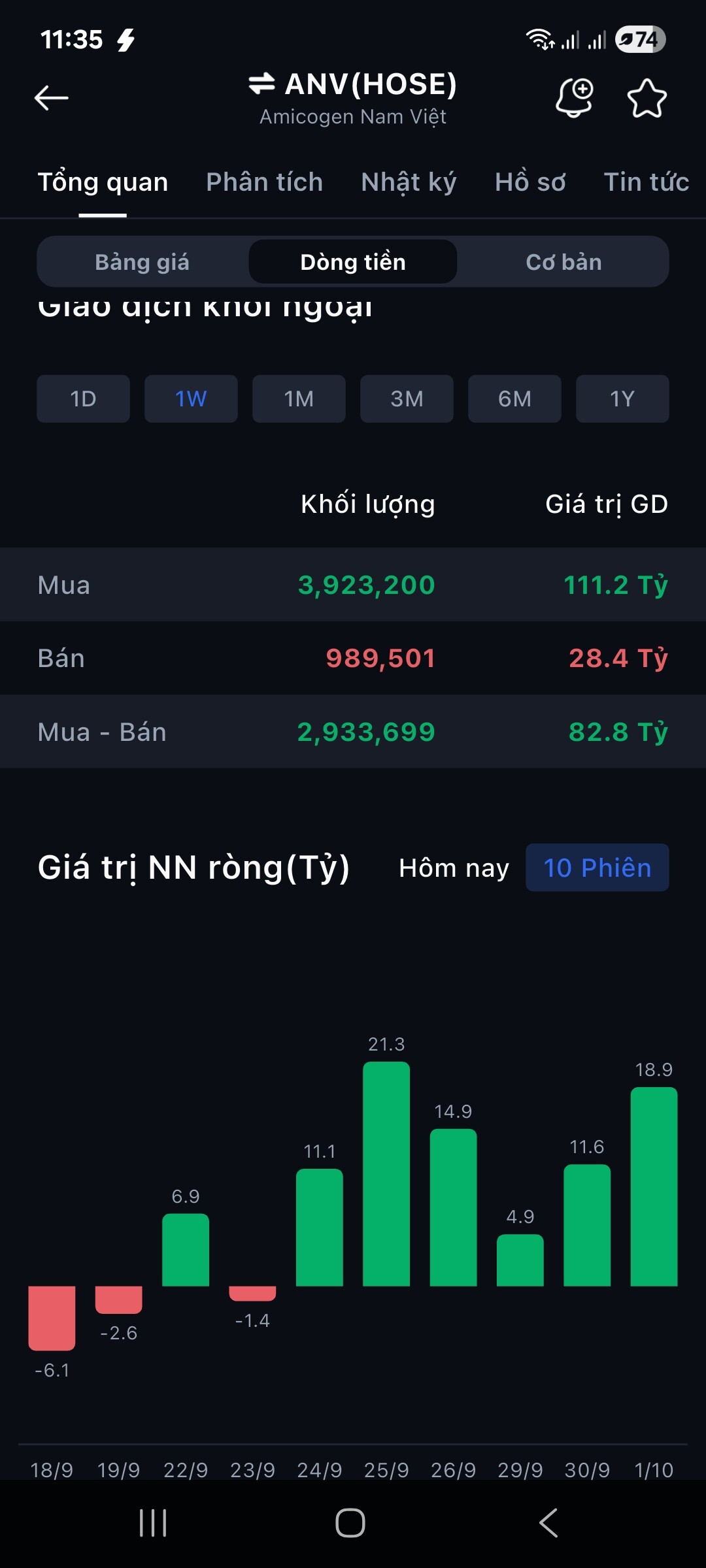
Task: Switch to the 1Y time range
Action: pyautogui.click(x=622, y=399)
